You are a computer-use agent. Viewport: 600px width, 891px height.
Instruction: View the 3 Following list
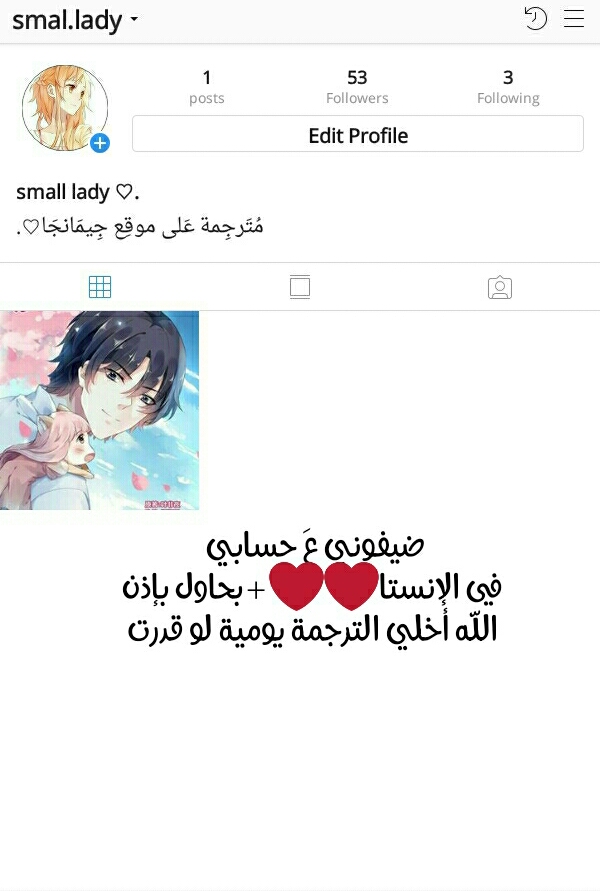tap(508, 87)
